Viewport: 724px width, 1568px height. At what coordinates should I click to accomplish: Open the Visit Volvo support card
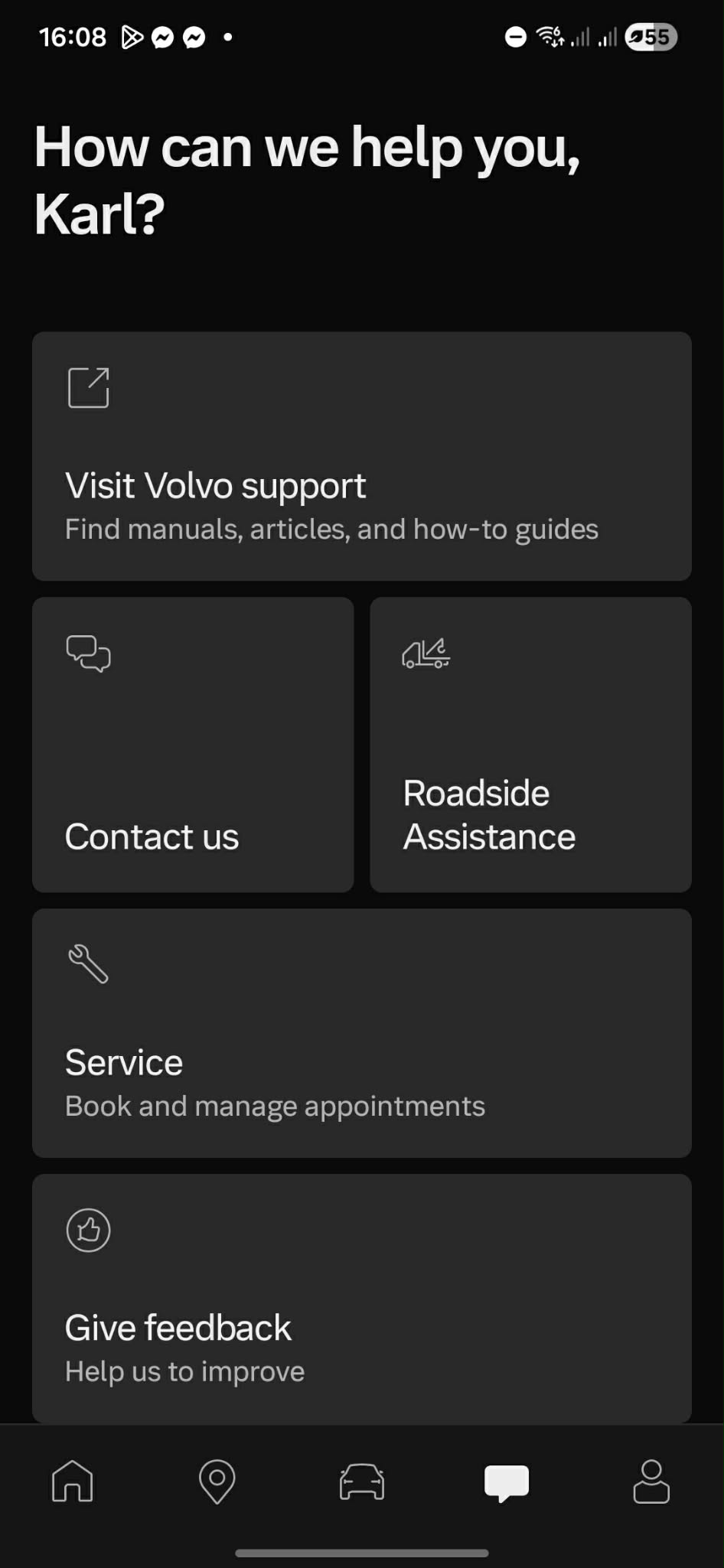coord(361,456)
